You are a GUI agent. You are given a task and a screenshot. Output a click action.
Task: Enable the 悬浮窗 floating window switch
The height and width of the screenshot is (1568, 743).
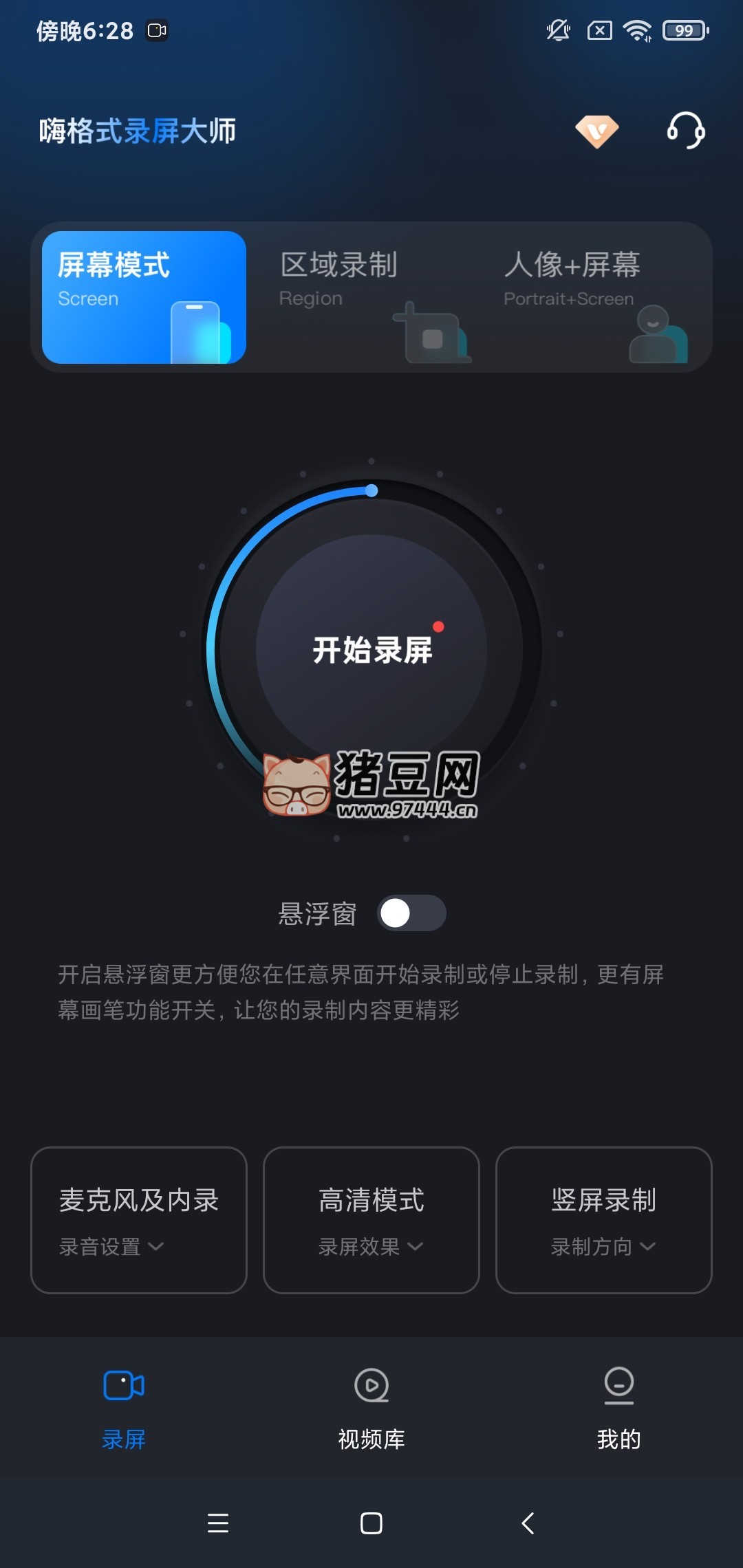[x=411, y=913]
